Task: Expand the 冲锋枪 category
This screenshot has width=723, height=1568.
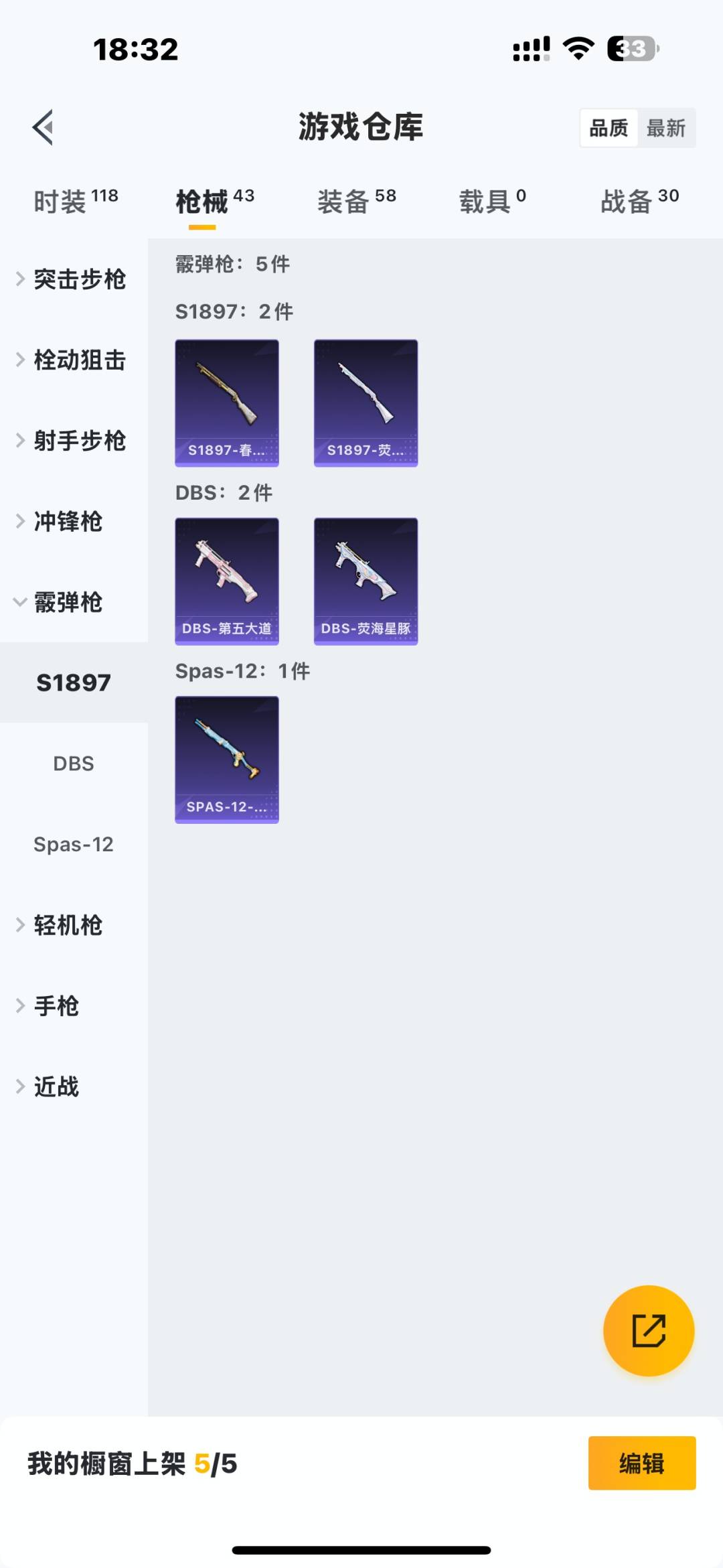Action: point(67,522)
